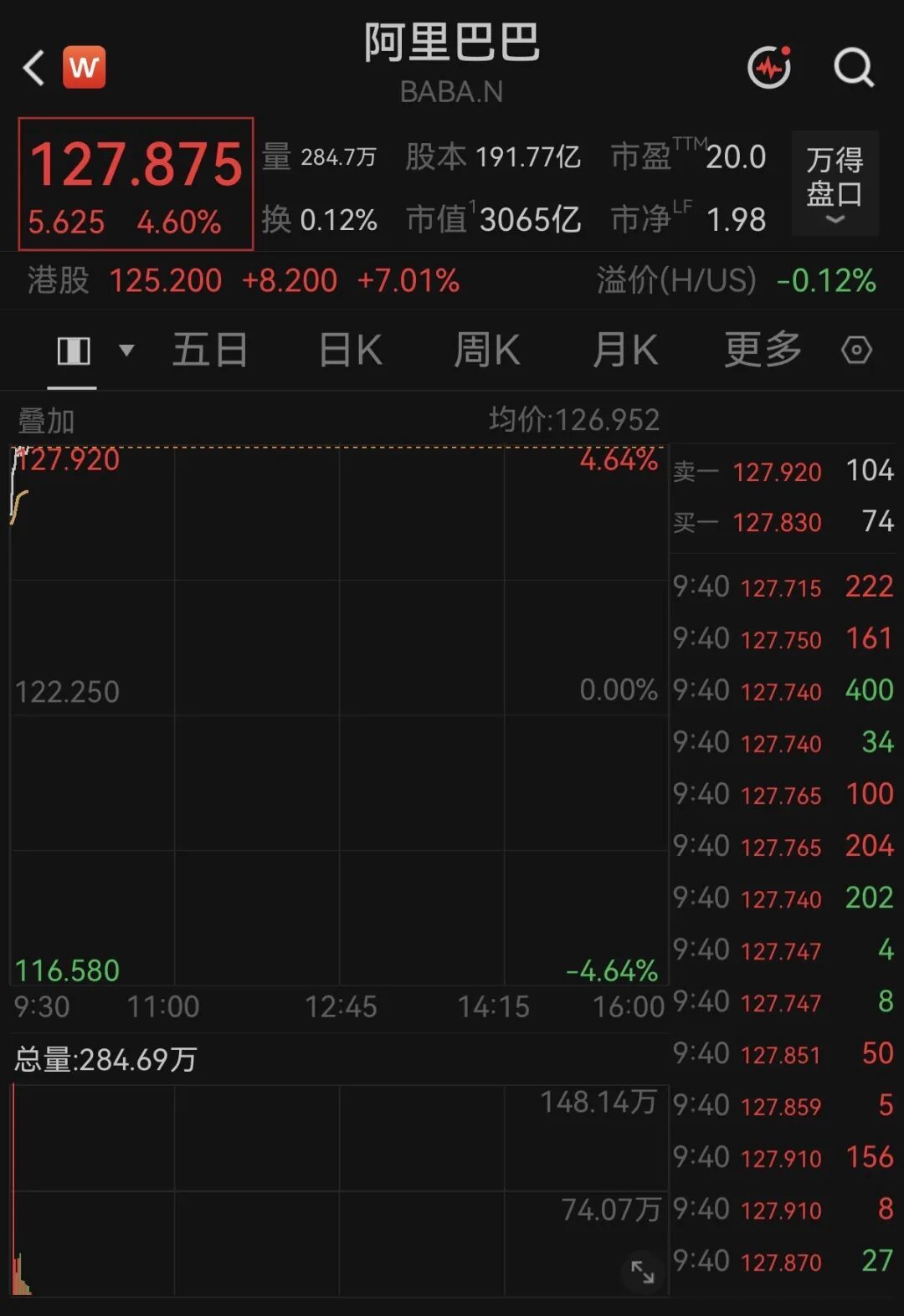The width and height of the screenshot is (904, 1316).
Task: Expand the chart to full screen
Action: click(x=643, y=1272)
